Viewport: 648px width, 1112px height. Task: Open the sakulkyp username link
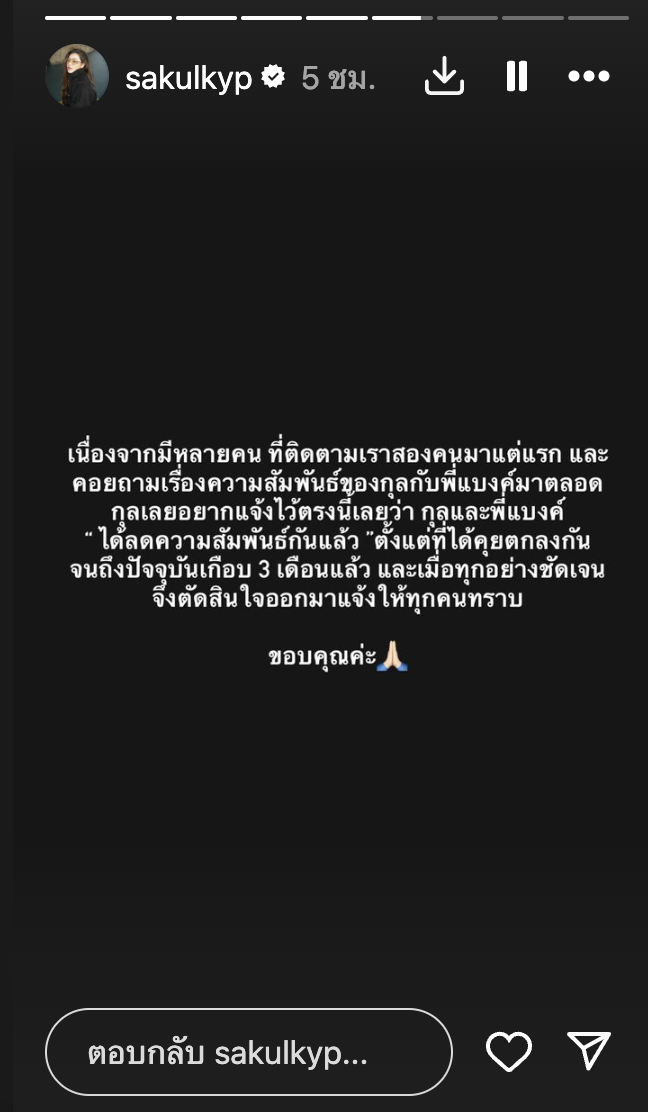188,77
